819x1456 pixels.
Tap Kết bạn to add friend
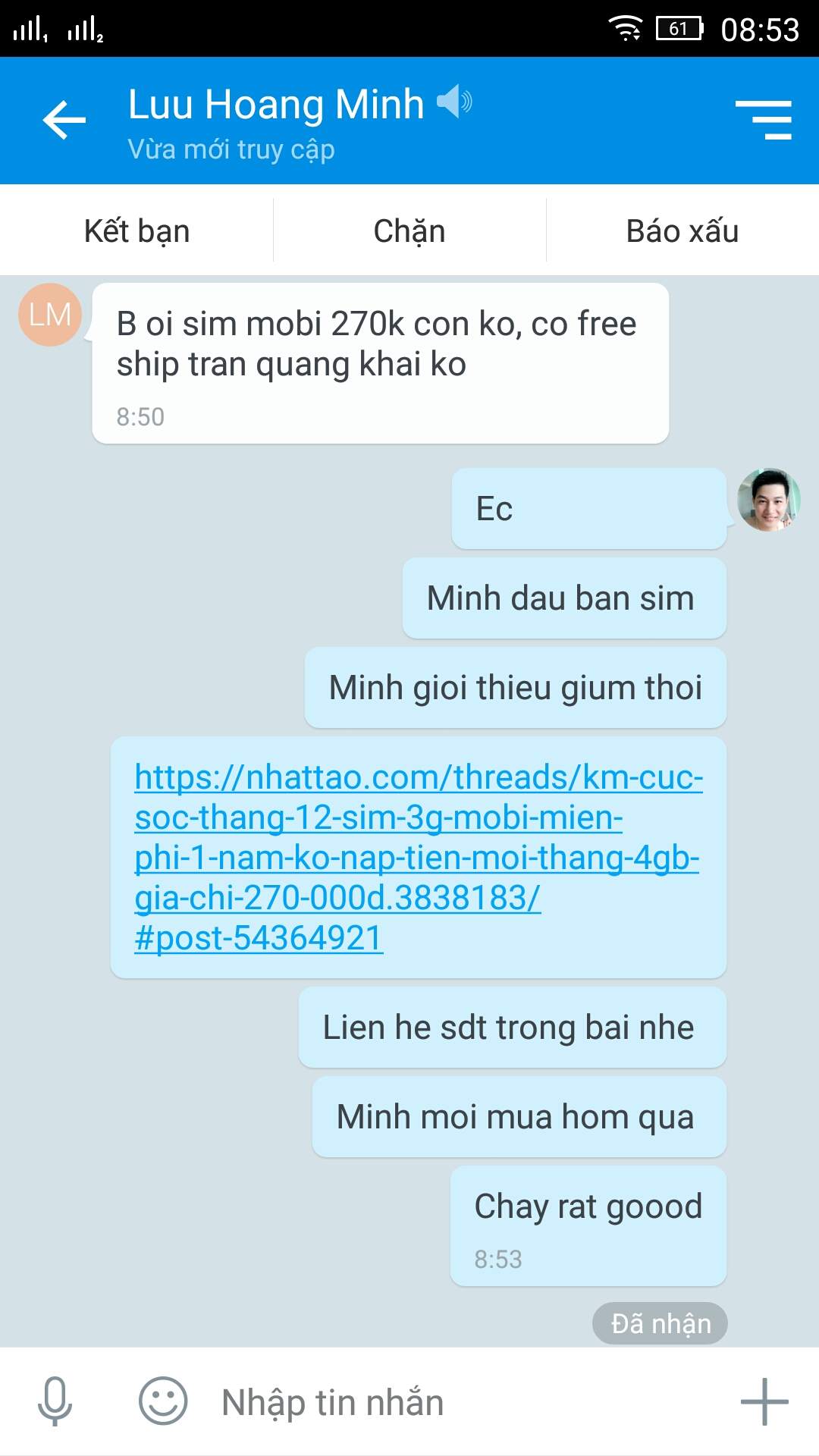click(x=136, y=231)
